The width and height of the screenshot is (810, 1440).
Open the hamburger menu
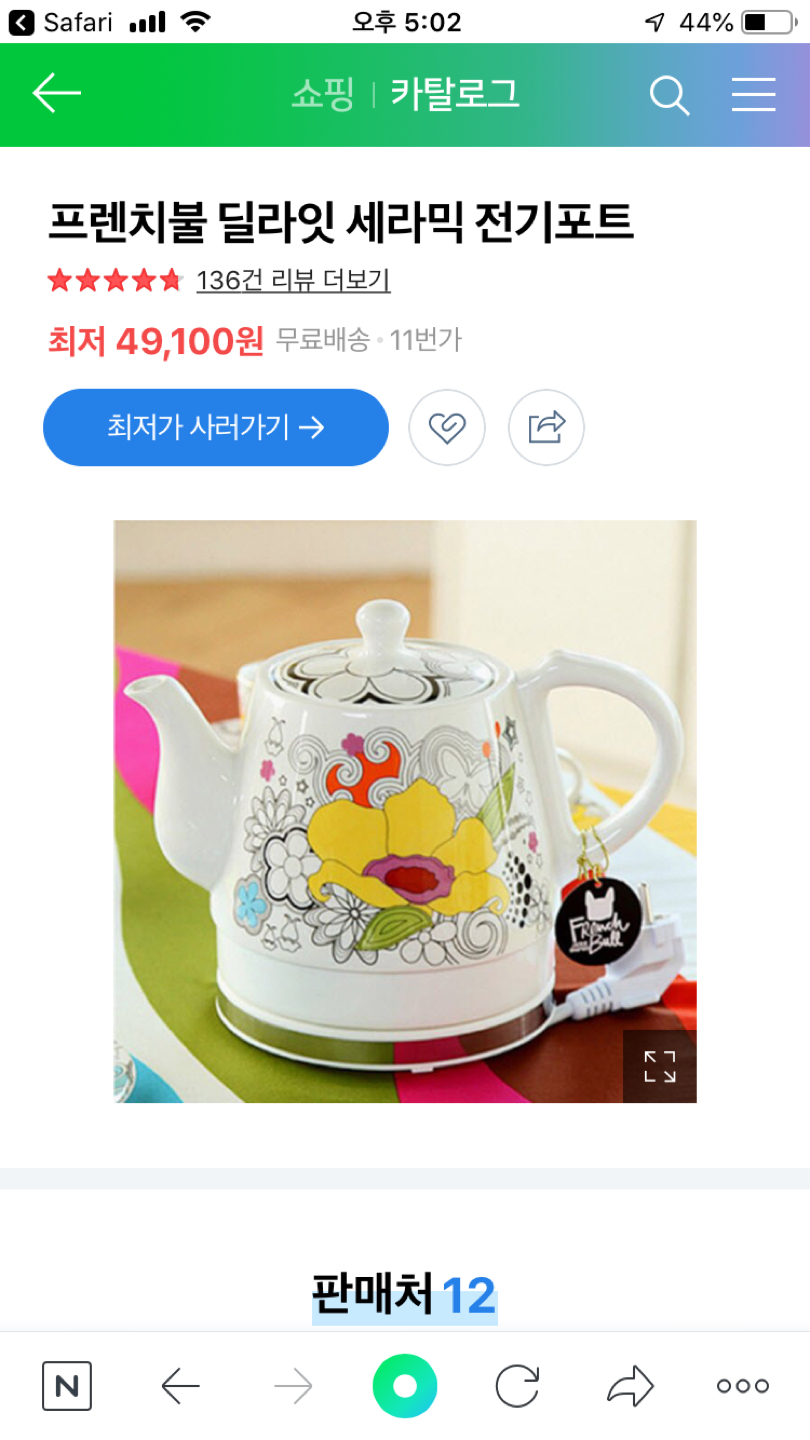[753, 95]
